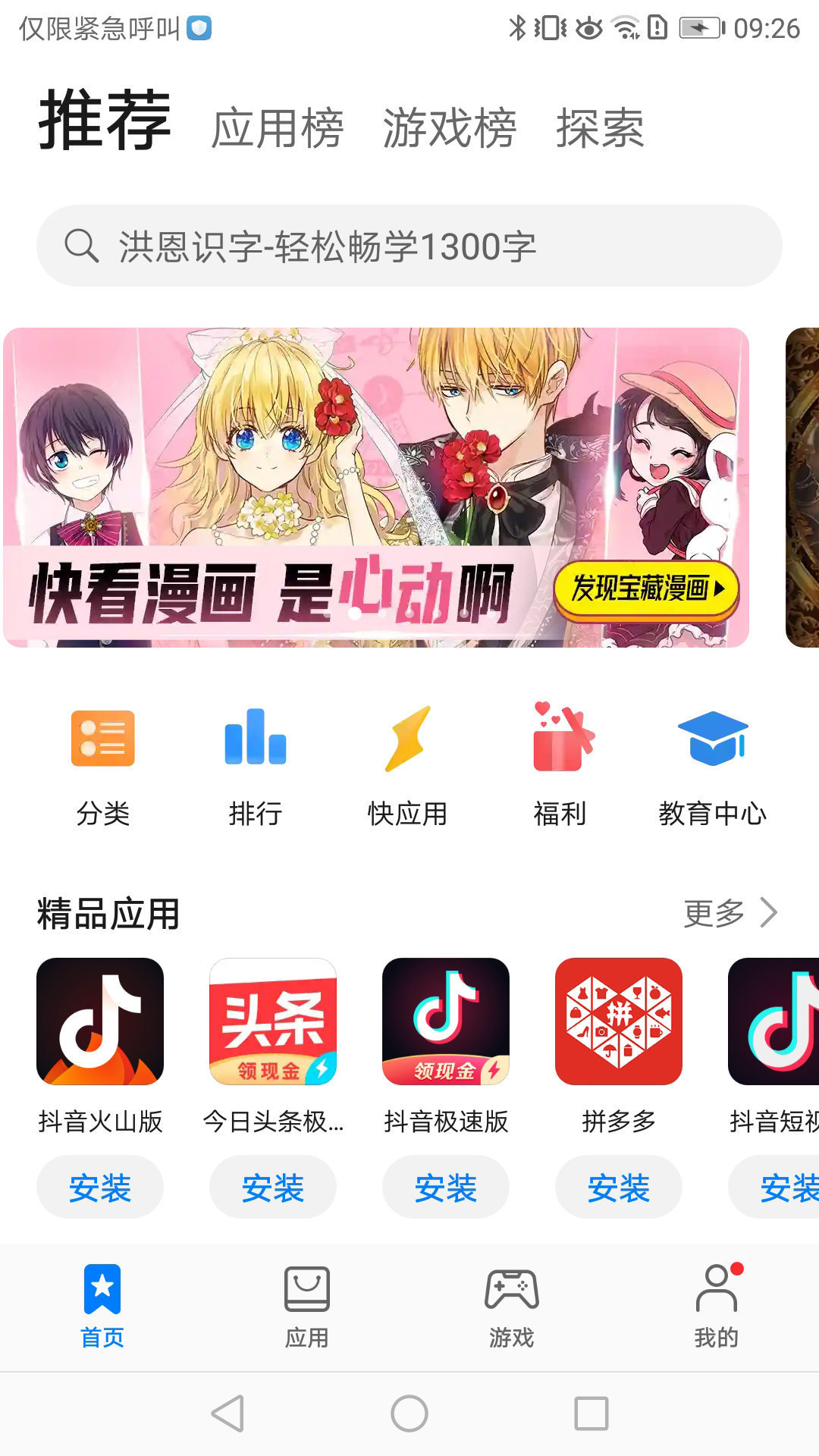819x1456 pixels.
Task: Open the 探索 top tab
Action: pos(600,128)
